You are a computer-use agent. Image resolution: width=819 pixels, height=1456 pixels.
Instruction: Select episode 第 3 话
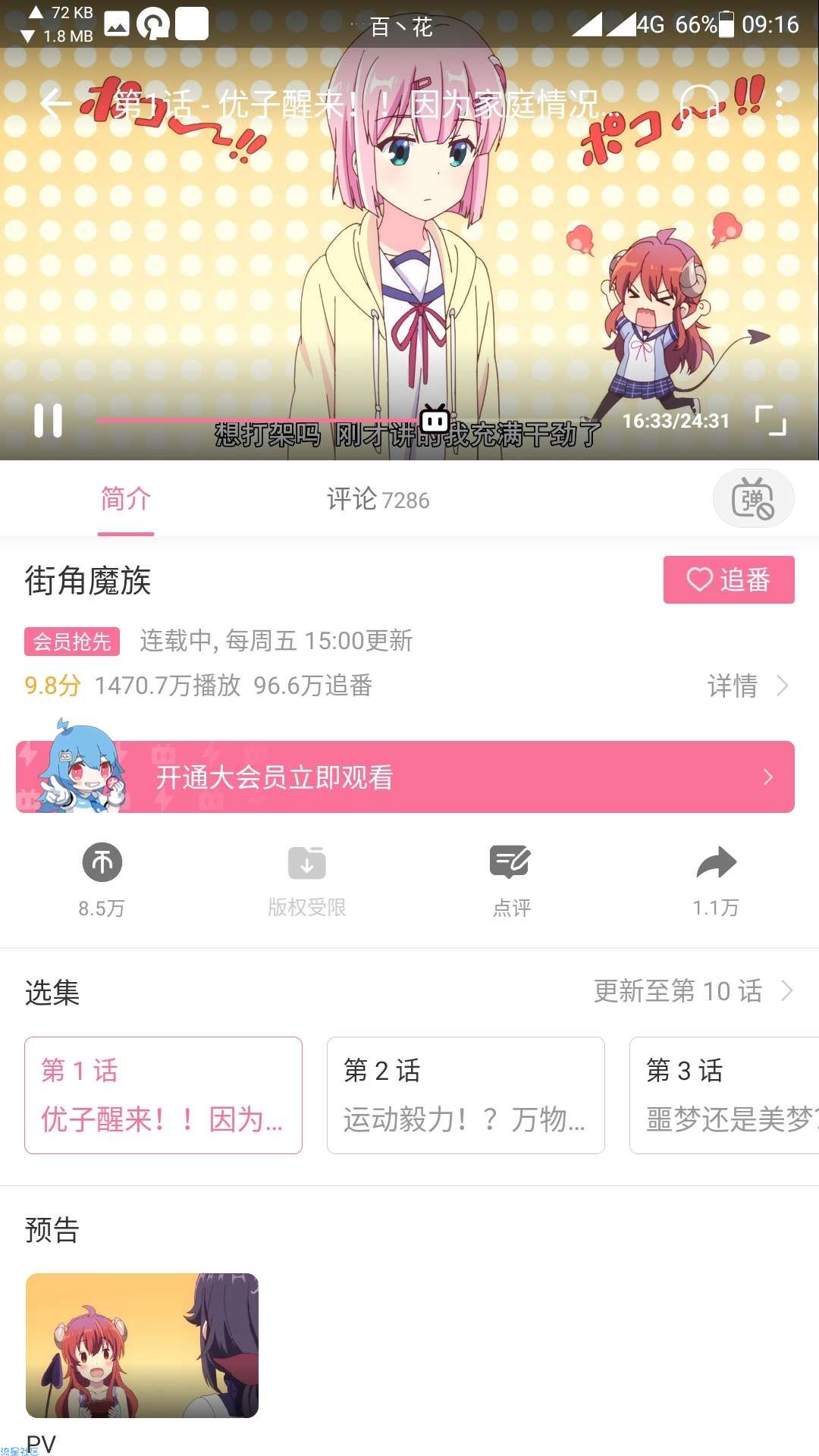pos(724,1095)
